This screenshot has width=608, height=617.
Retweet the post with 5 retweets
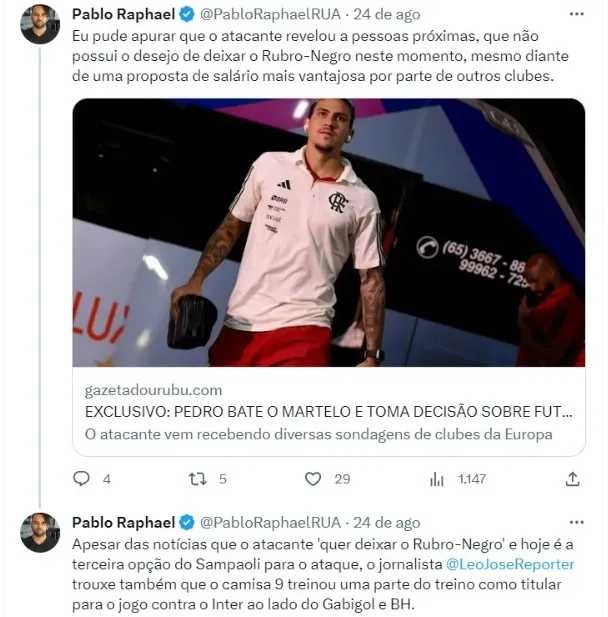(198, 479)
